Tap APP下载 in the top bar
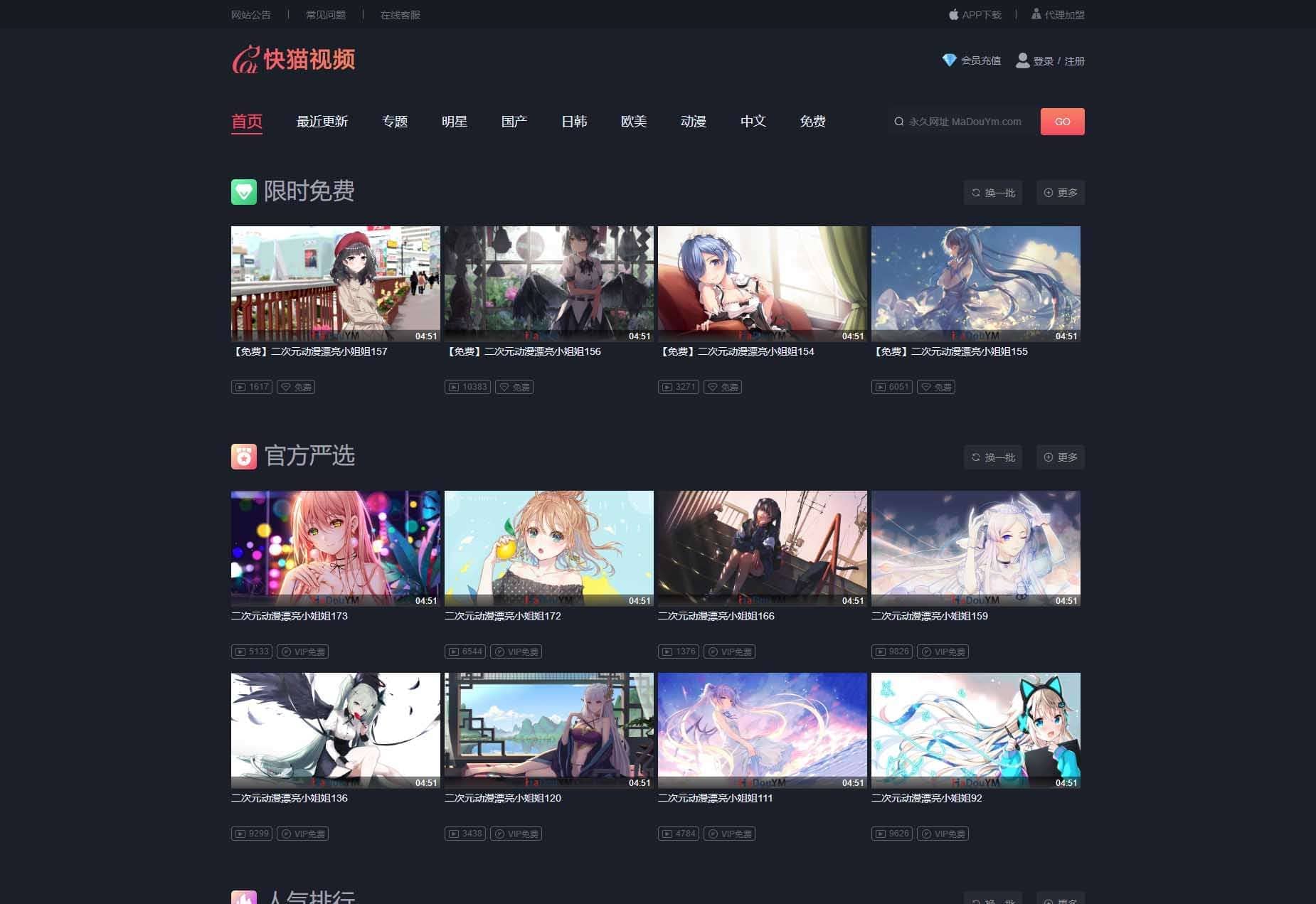The image size is (1316, 904). coord(975,14)
